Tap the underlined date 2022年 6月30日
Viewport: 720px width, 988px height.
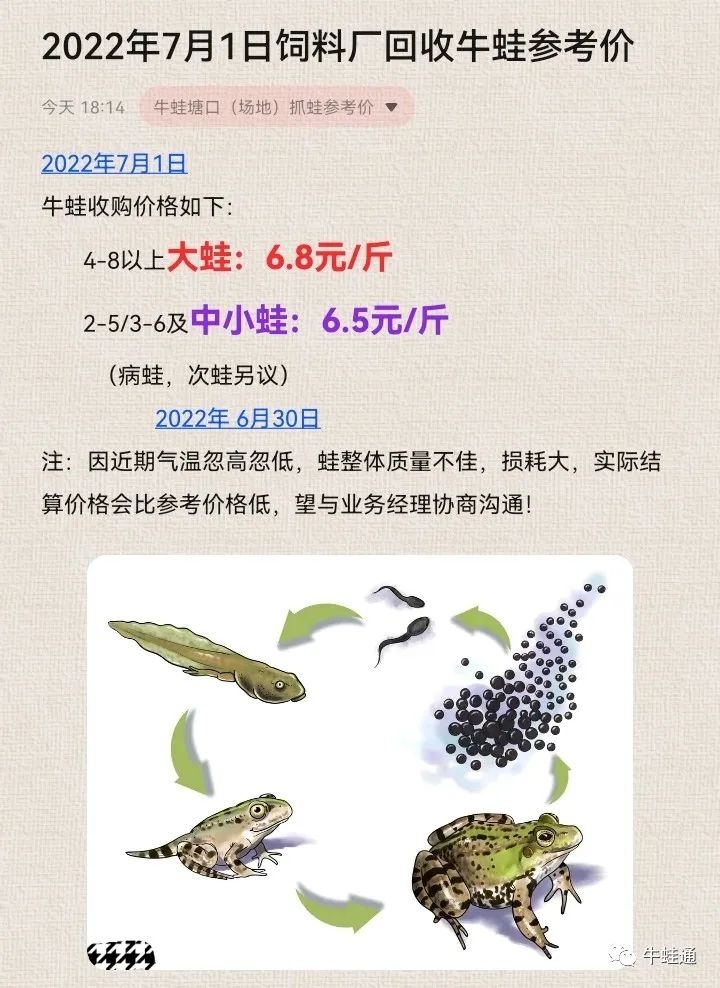click(238, 419)
